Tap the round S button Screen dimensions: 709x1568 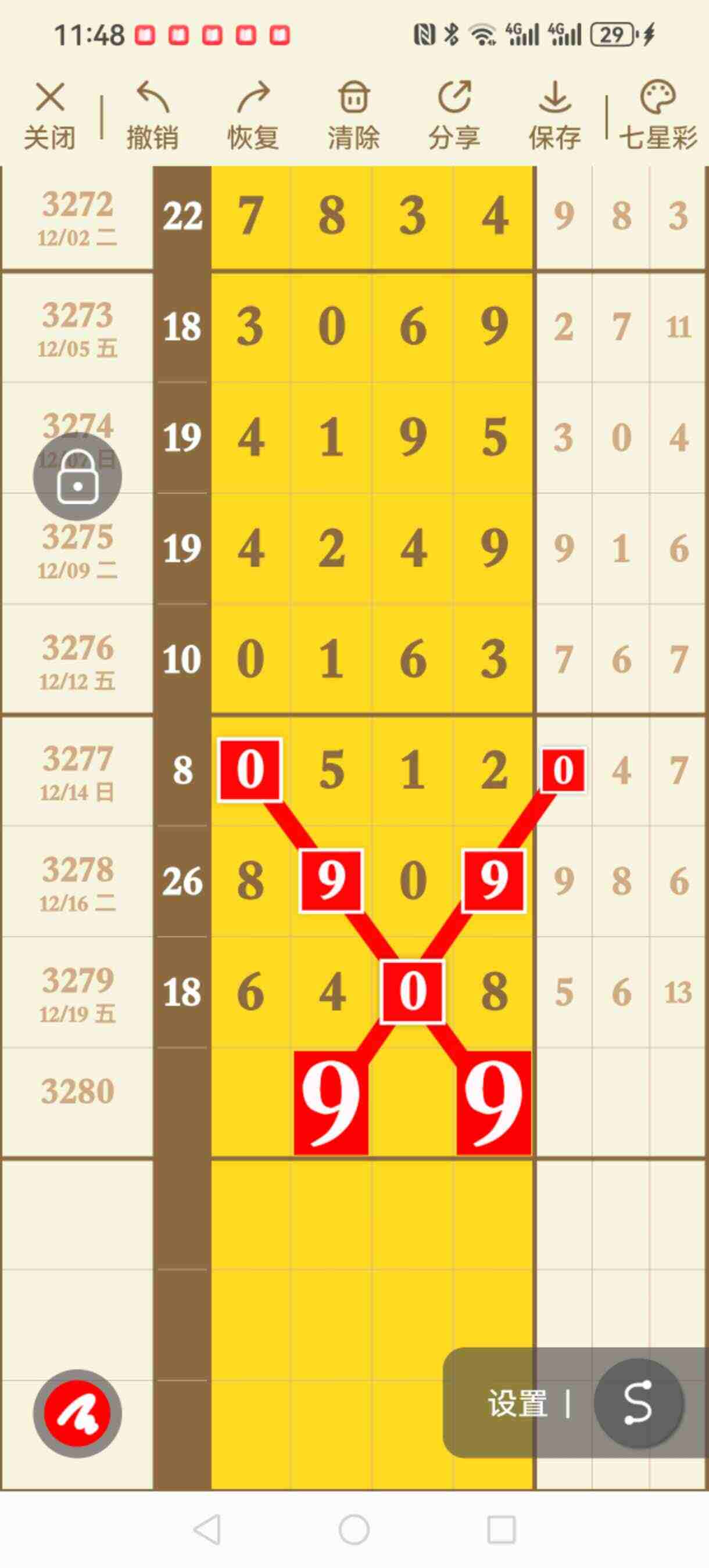[x=638, y=1402]
